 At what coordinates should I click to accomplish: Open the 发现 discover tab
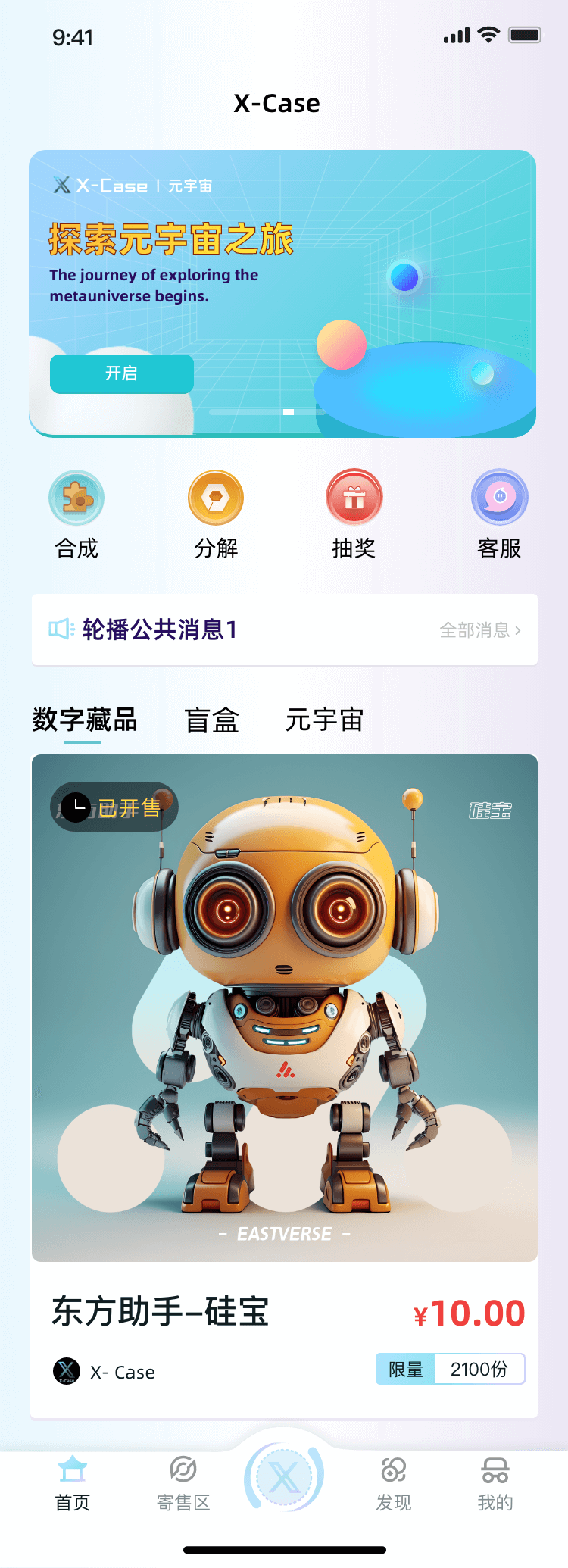point(394,1483)
